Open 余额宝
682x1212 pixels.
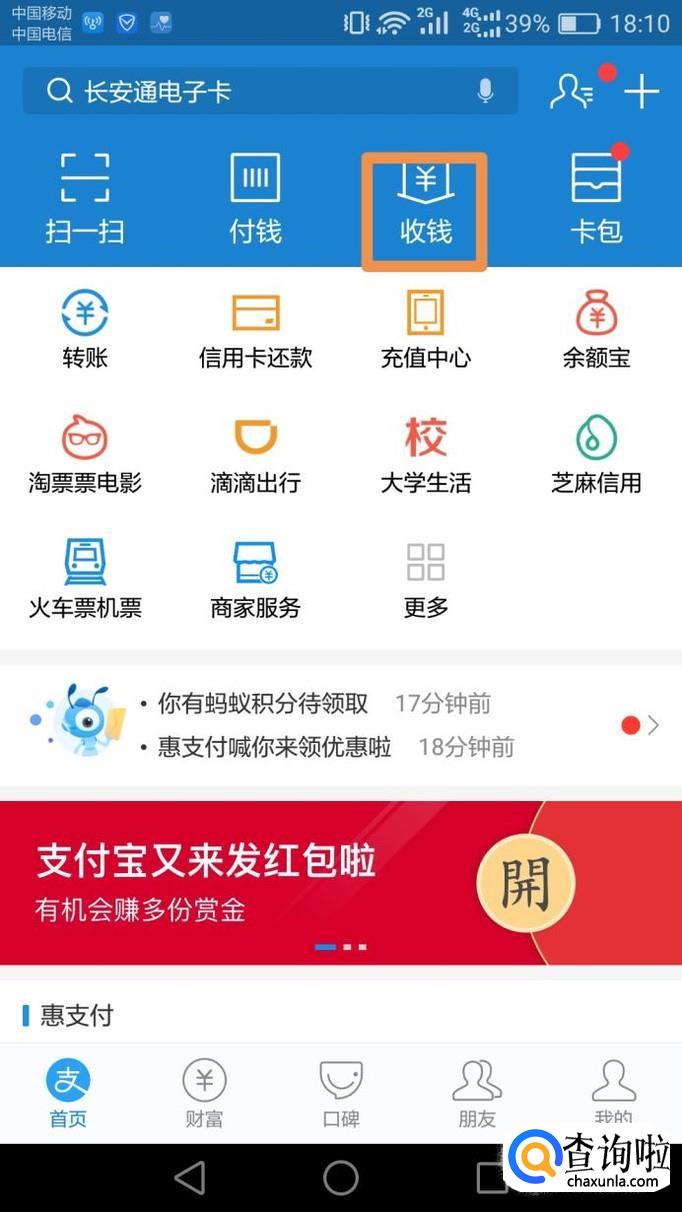click(597, 330)
